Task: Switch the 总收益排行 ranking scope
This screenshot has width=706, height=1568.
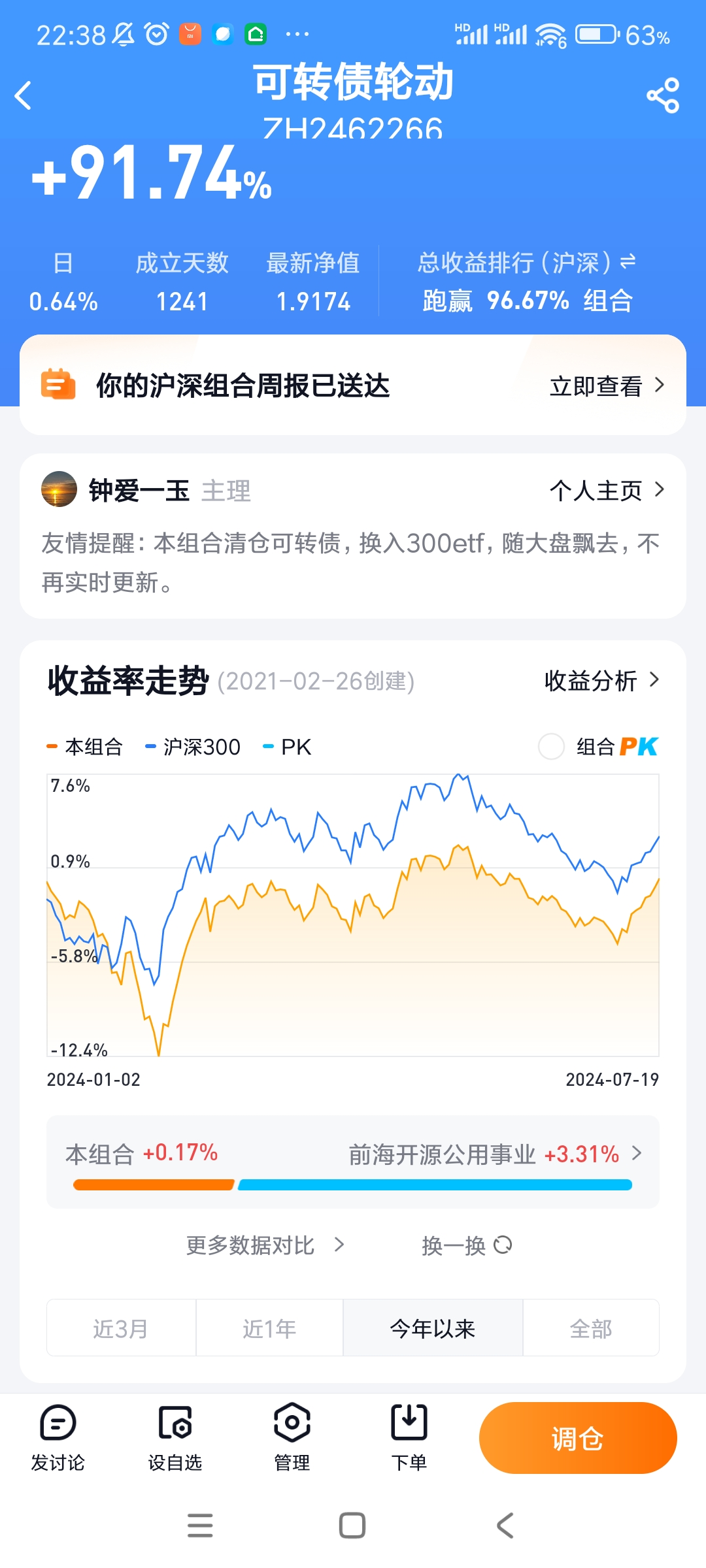Action: (628, 262)
